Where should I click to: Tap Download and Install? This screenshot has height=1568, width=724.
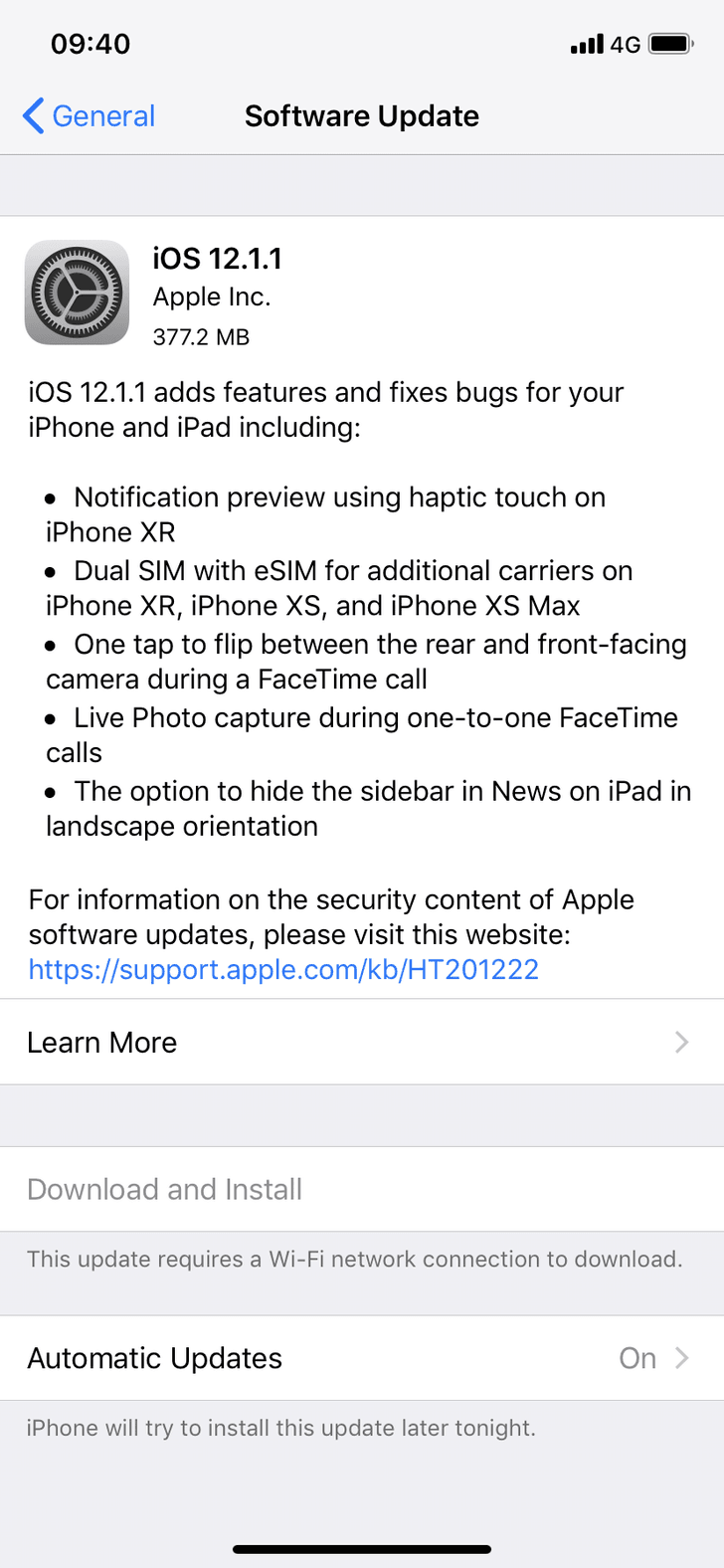click(362, 1189)
